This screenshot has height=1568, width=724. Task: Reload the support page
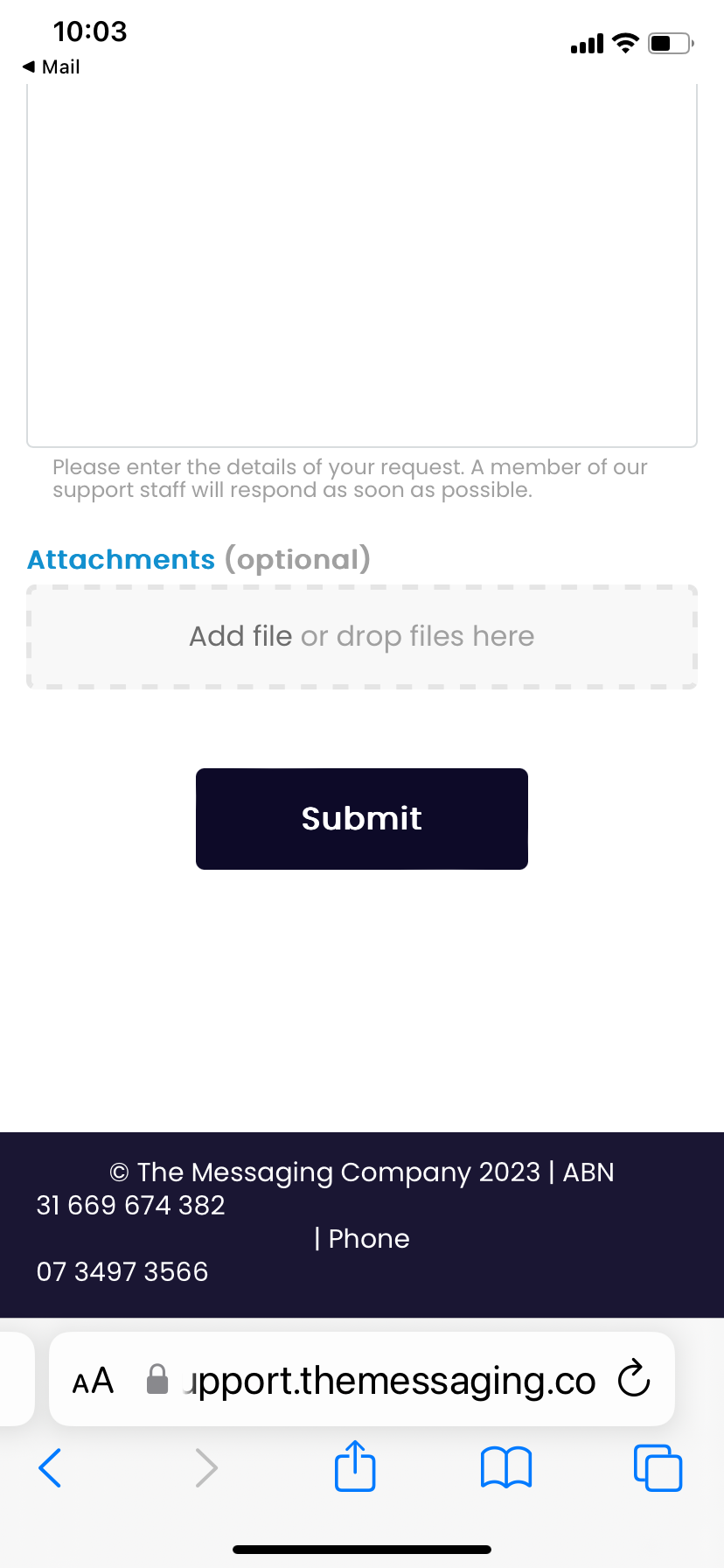(x=633, y=1381)
